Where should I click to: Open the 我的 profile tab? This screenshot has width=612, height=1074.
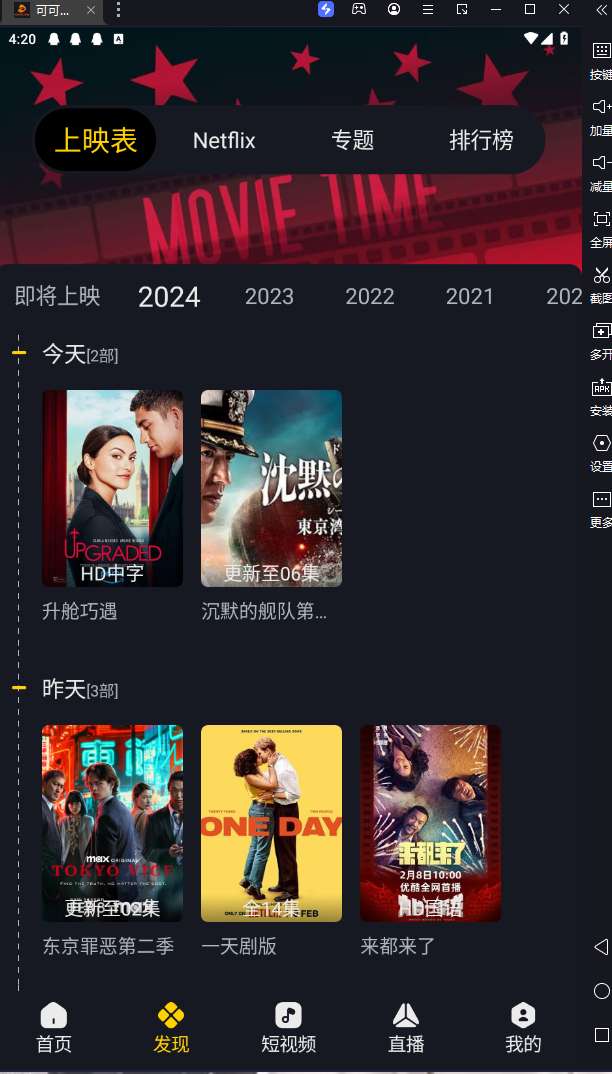[x=523, y=1028]
